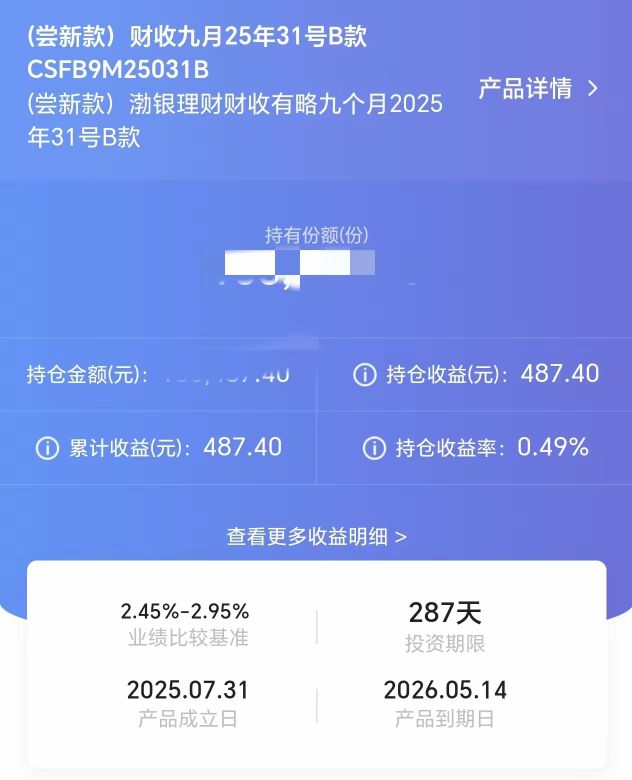Screen dimensions: 632x780
Task: Tap info icon beside 持仓收益
Action: [365, 375]
